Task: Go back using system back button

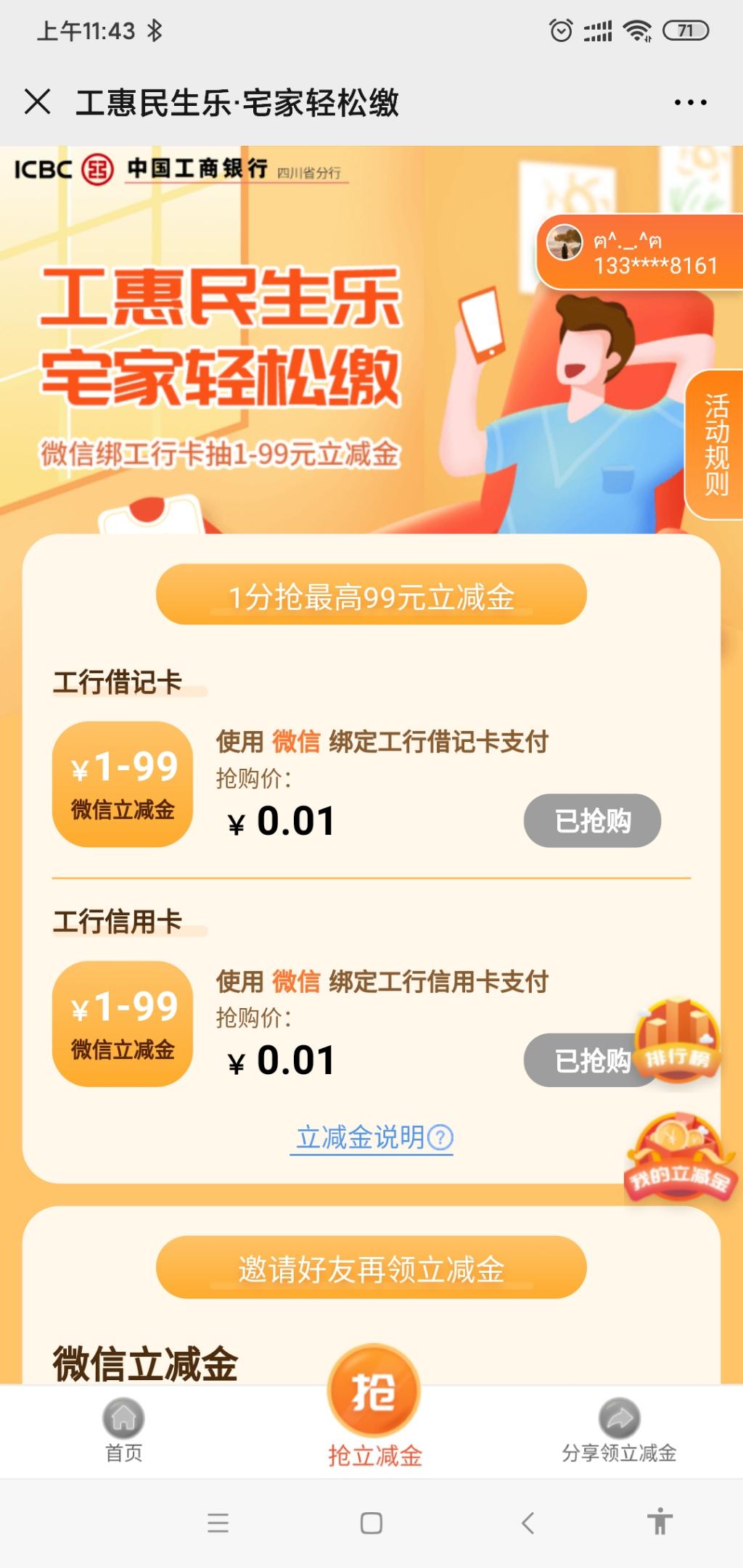Action: tap(528, 1523)
